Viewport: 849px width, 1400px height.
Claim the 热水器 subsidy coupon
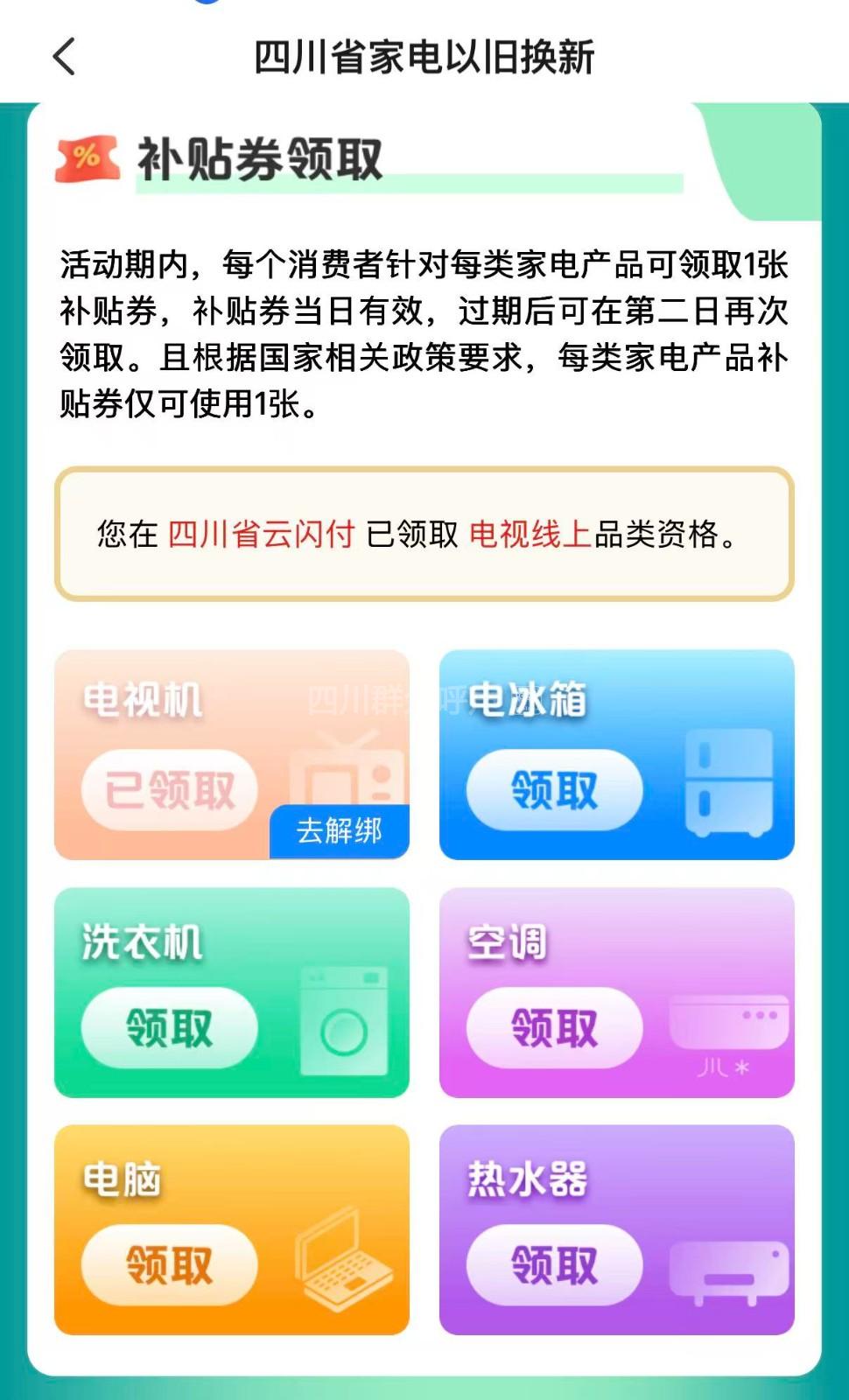pyautogui.click(x=554, y=1265)
